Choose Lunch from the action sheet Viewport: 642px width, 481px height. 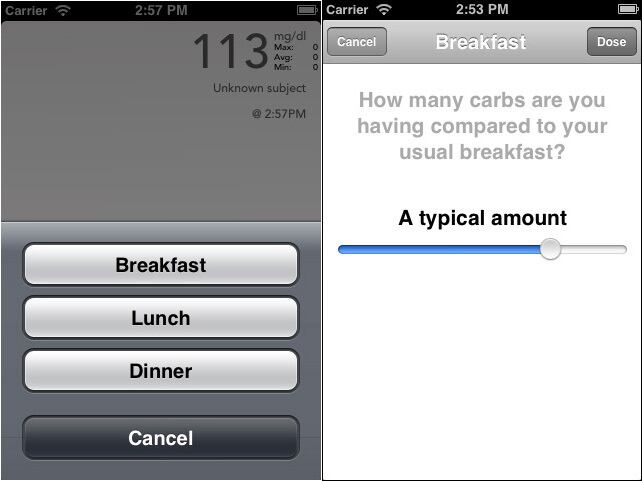tap(160, 318)
